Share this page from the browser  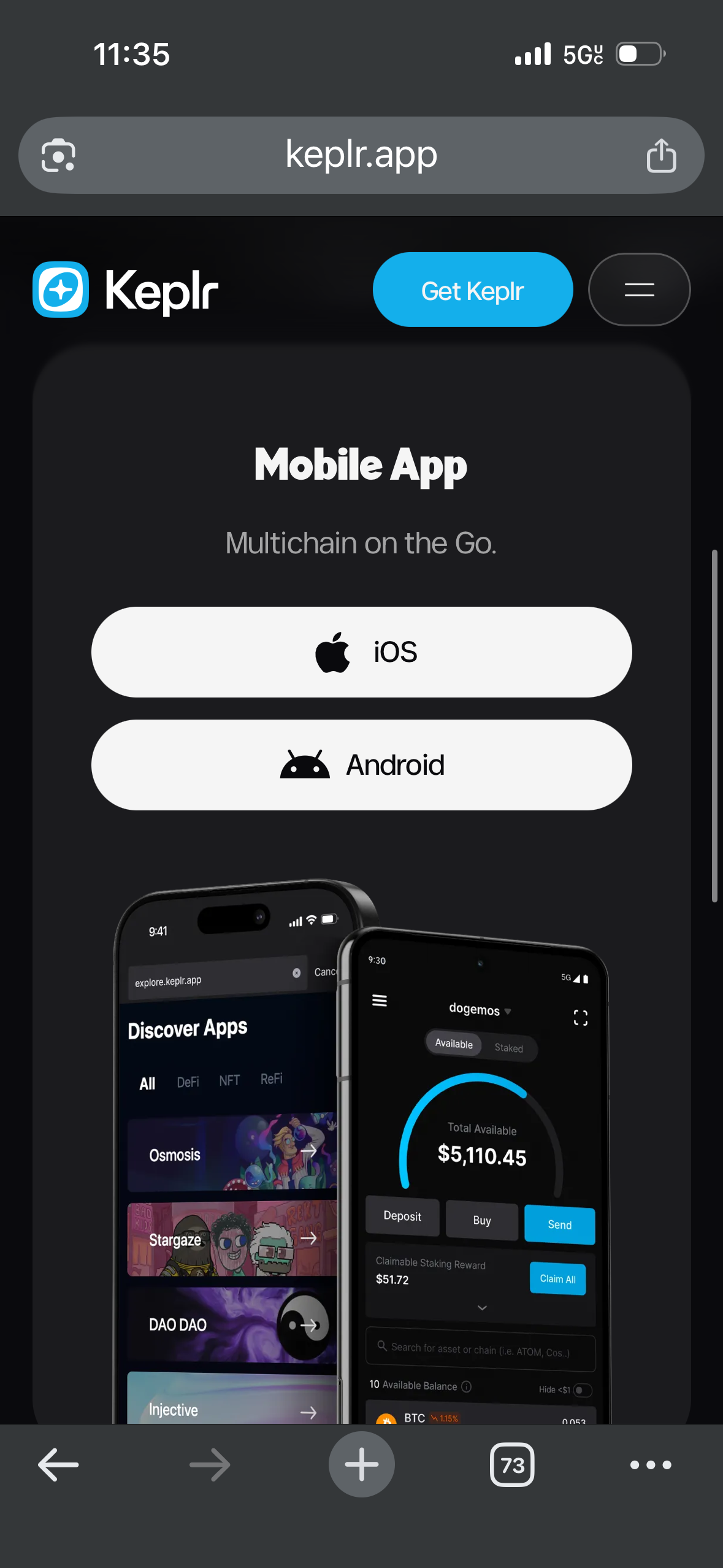click(x=661, y=156)
